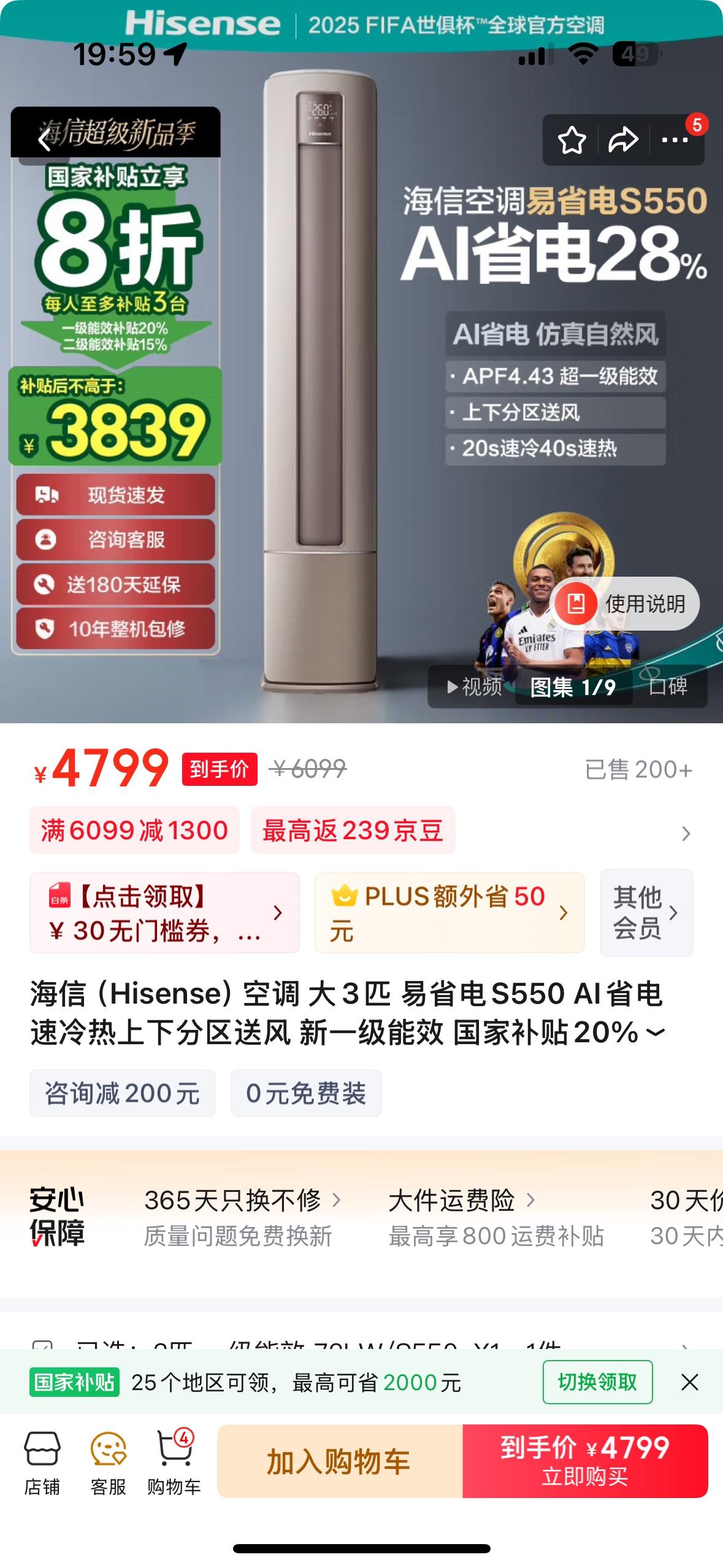The height and width of the screenshot is (1568, 723).
Task: Open the PLUS额外省50元 offer
Action: (x=449, y=913)
